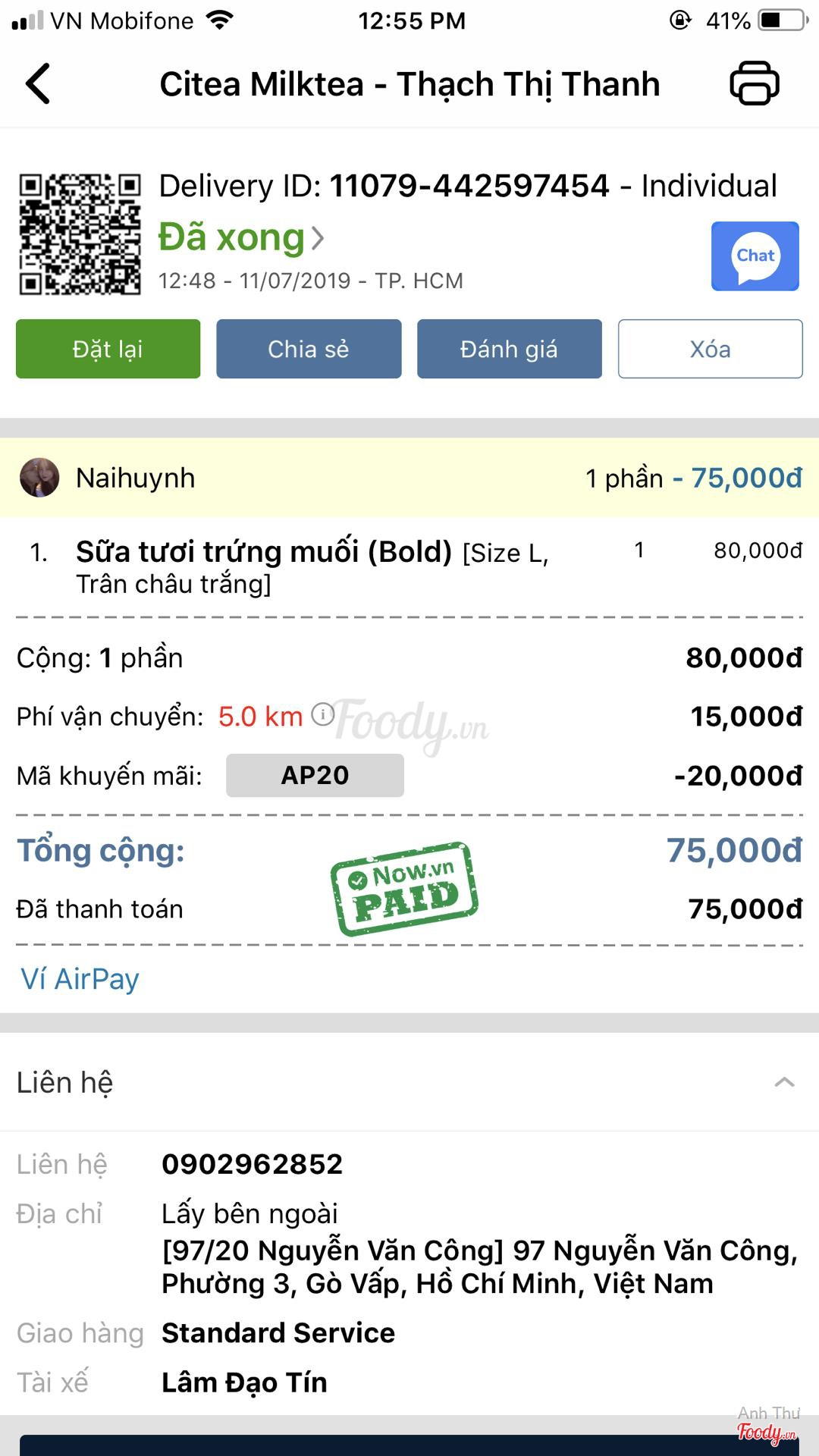This screenshot has height=1456, width=819.
Task: Open the Đã xong status details
Action: coord(241,238)
